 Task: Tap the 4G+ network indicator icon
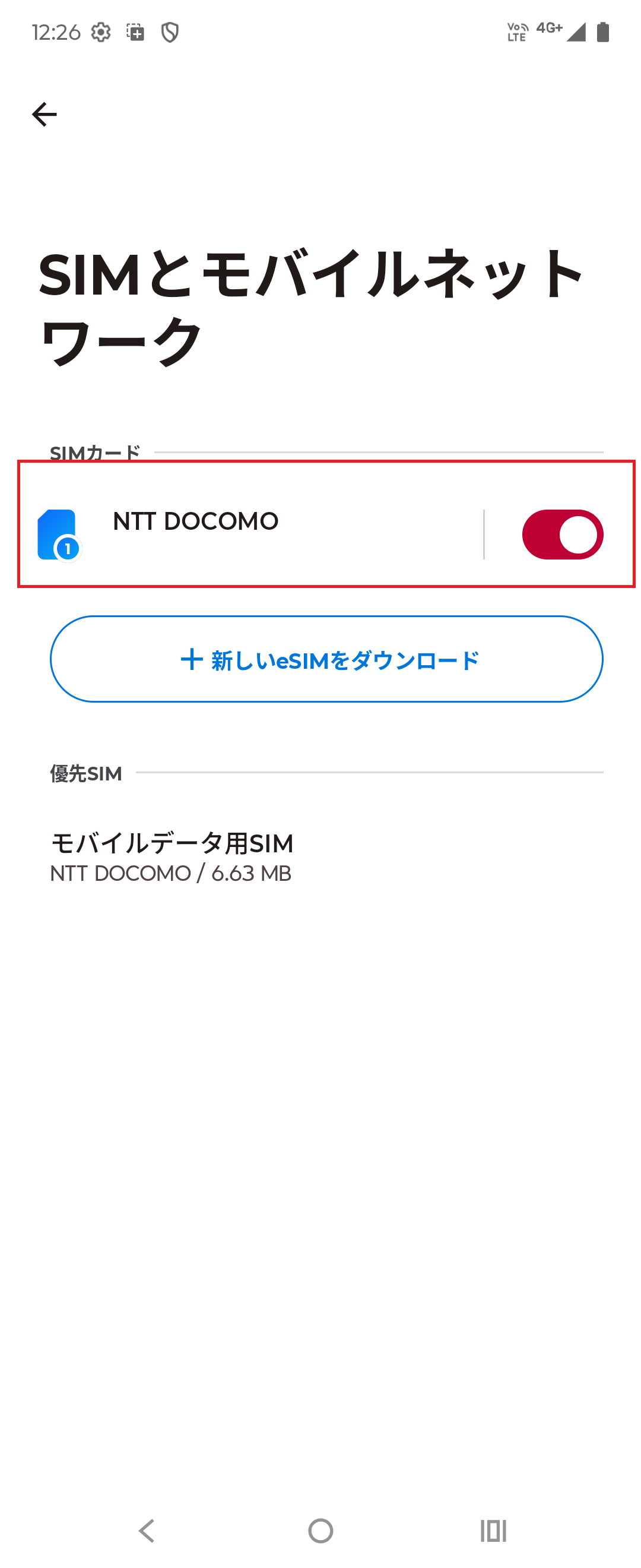[548, 28]
